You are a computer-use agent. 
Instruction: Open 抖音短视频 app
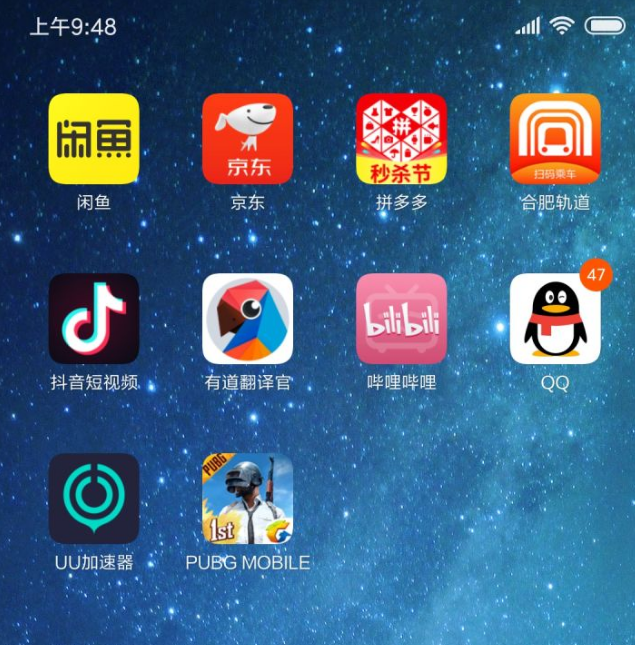coord(94,318)
